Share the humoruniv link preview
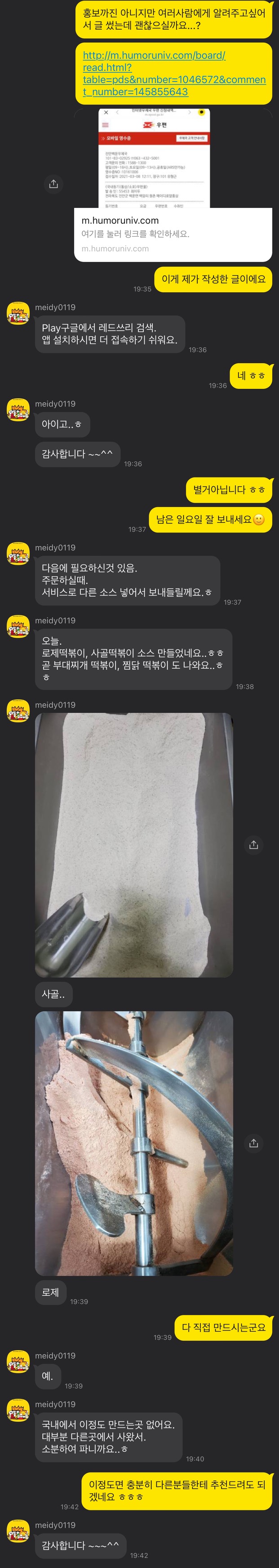 point(53,184)
